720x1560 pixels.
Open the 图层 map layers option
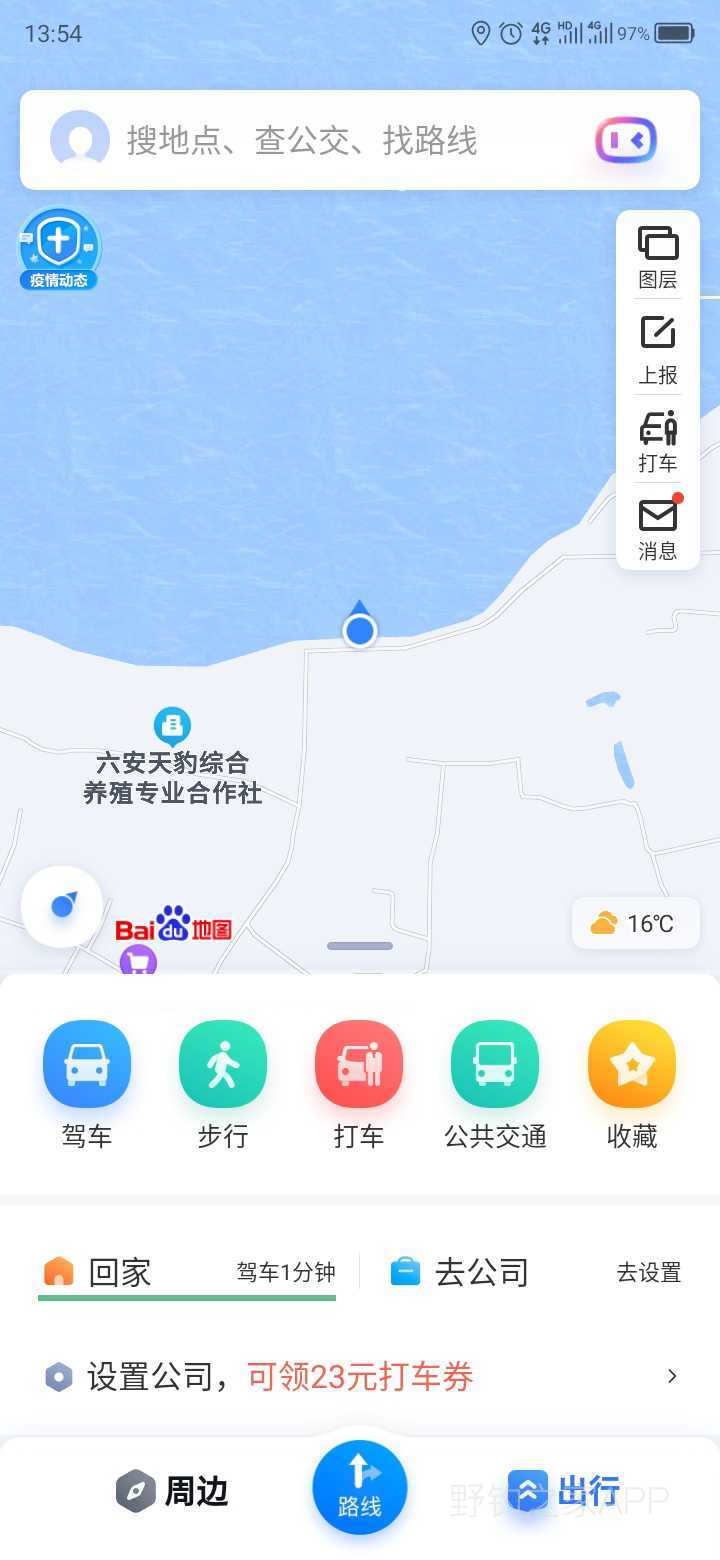click(658, 257)
